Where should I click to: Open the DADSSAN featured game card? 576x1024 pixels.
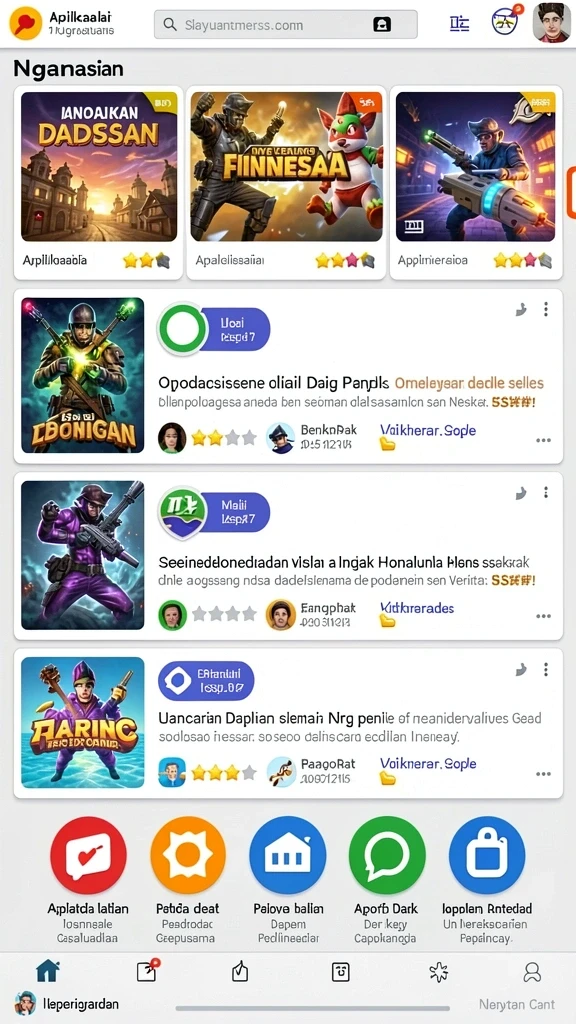(x=98, y=183)
